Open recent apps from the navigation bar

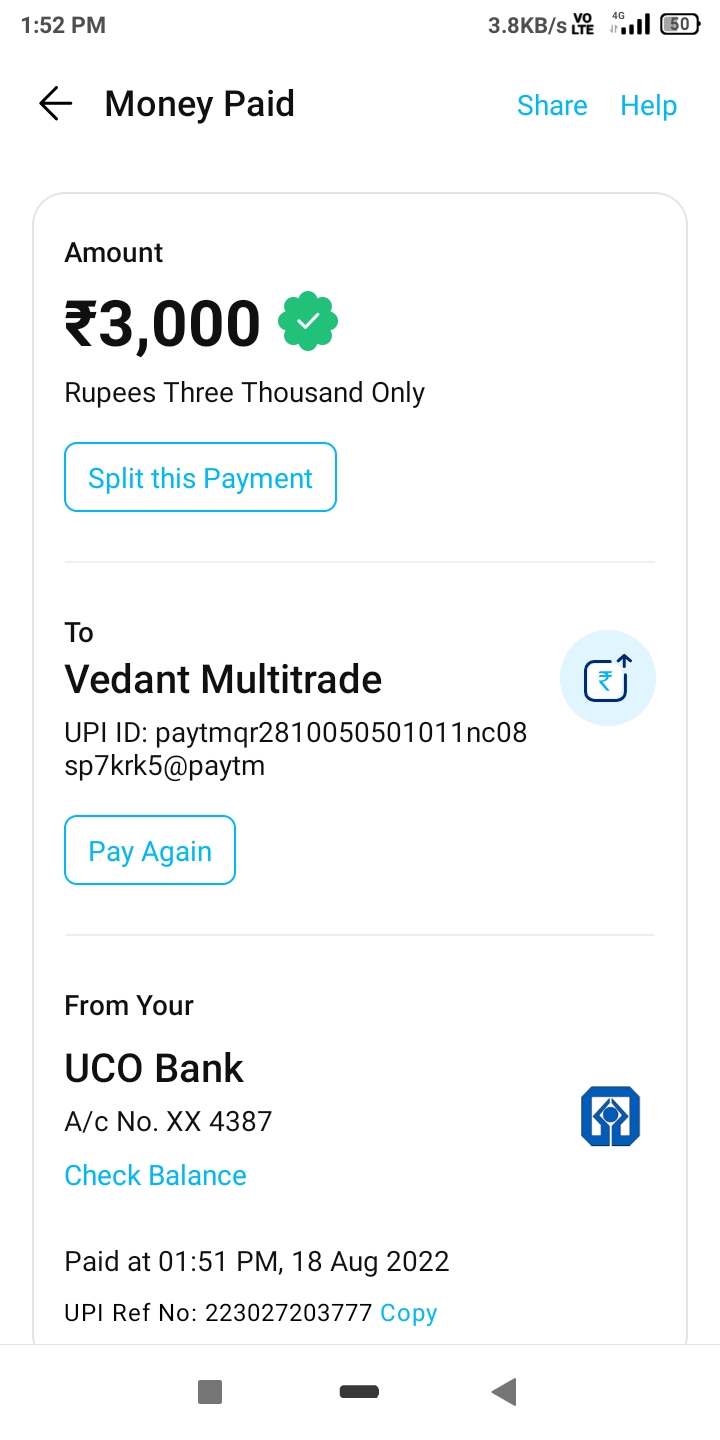click(x=210, y=1391)
